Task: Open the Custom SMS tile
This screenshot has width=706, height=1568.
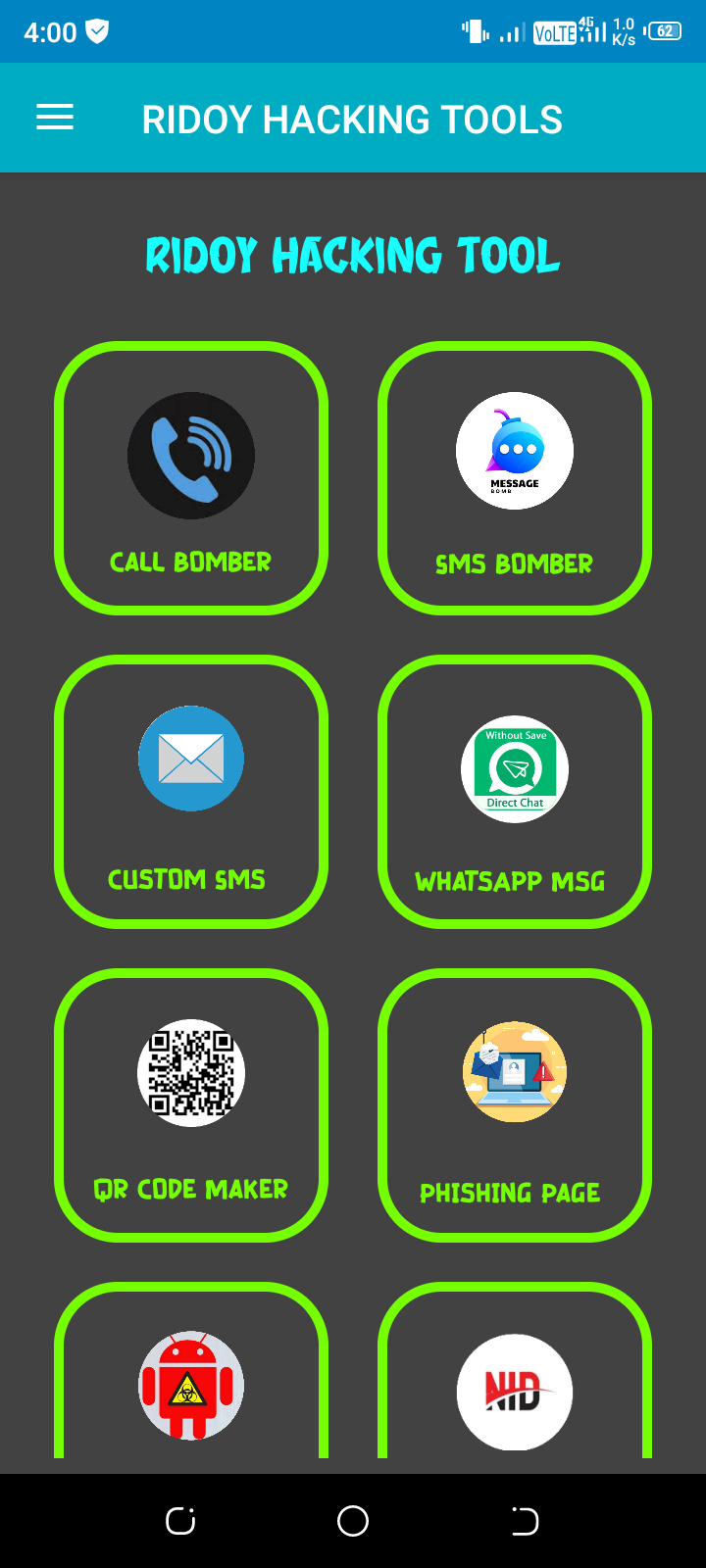Action: tap(191, 792)
